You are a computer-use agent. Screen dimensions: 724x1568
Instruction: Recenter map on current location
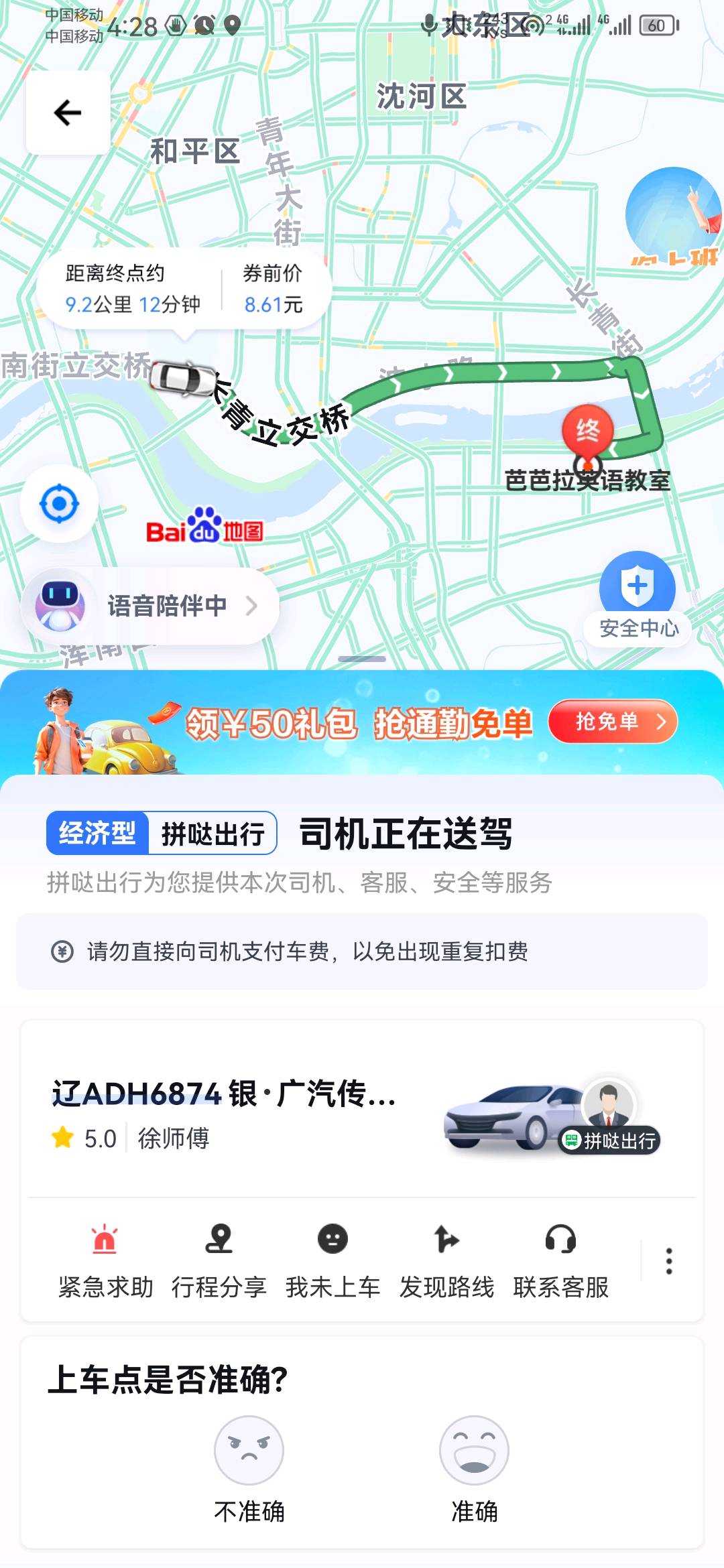(x=60, y=504)
